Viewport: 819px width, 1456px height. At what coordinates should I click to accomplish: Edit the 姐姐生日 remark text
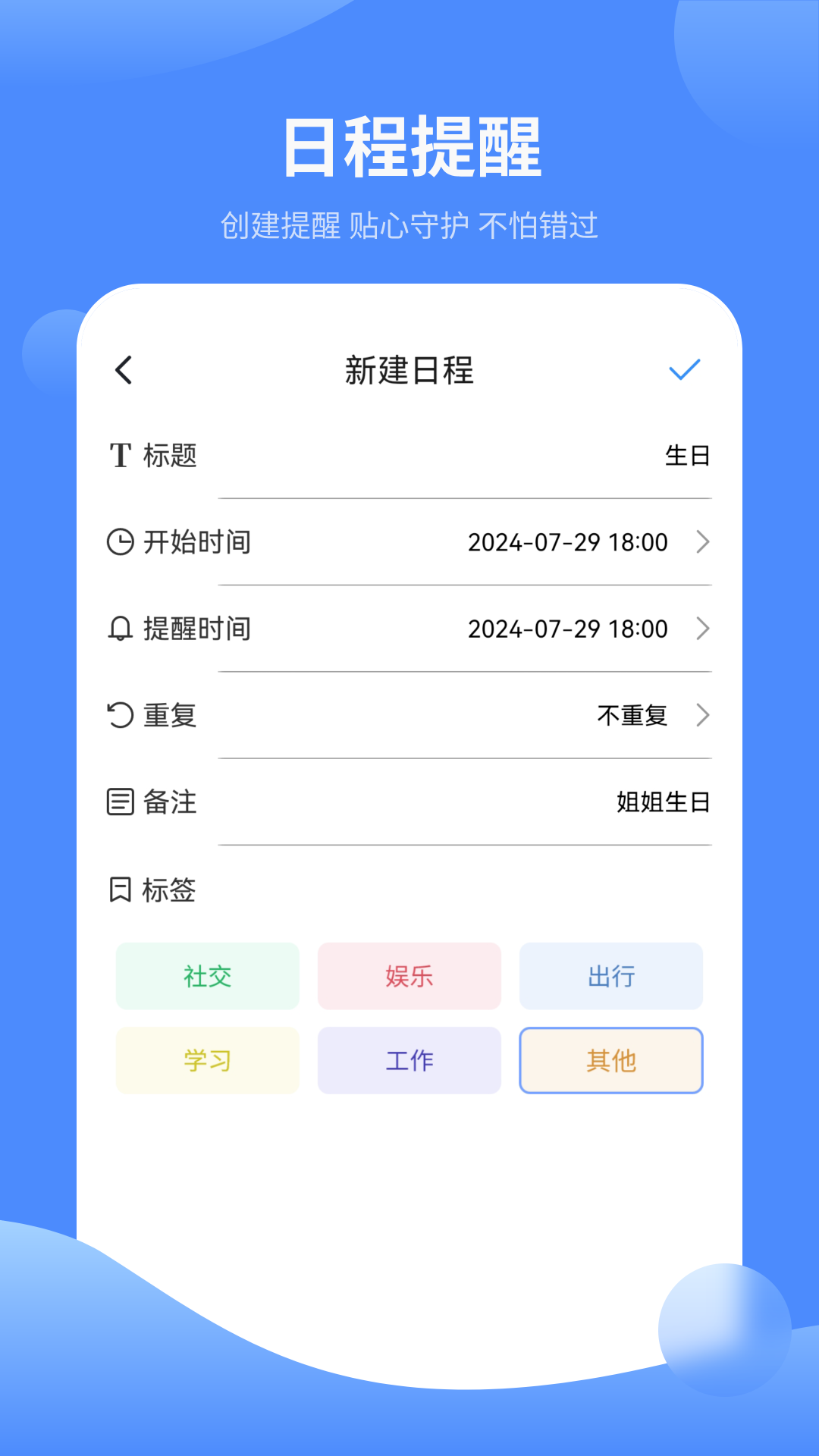pyautogui.click(x=663, y=802)
